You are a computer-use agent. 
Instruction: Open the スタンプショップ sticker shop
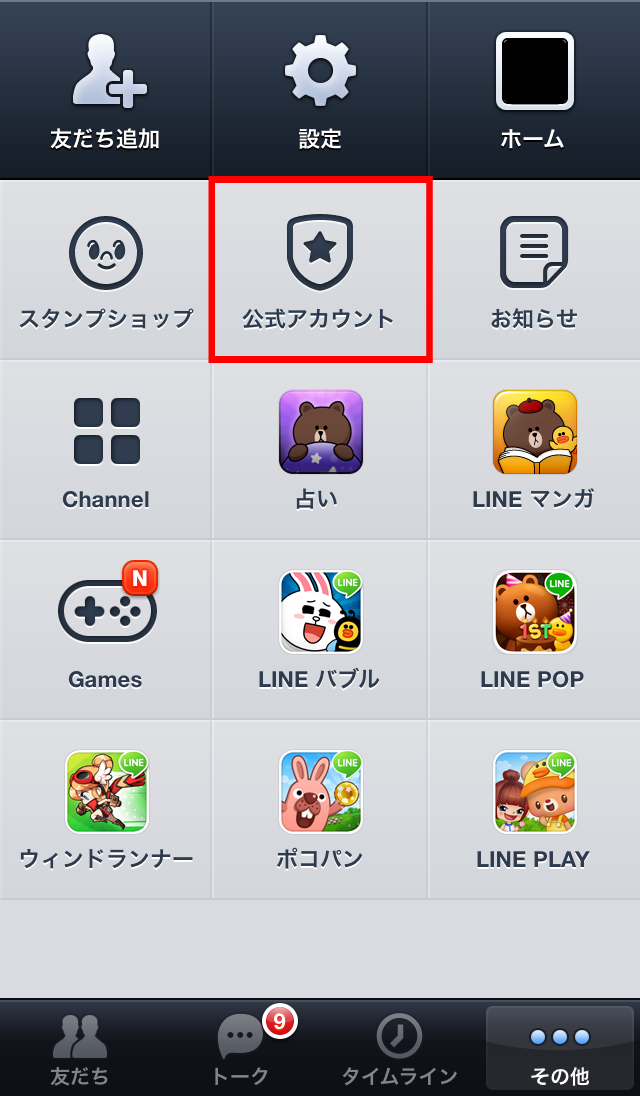[105, 270]
